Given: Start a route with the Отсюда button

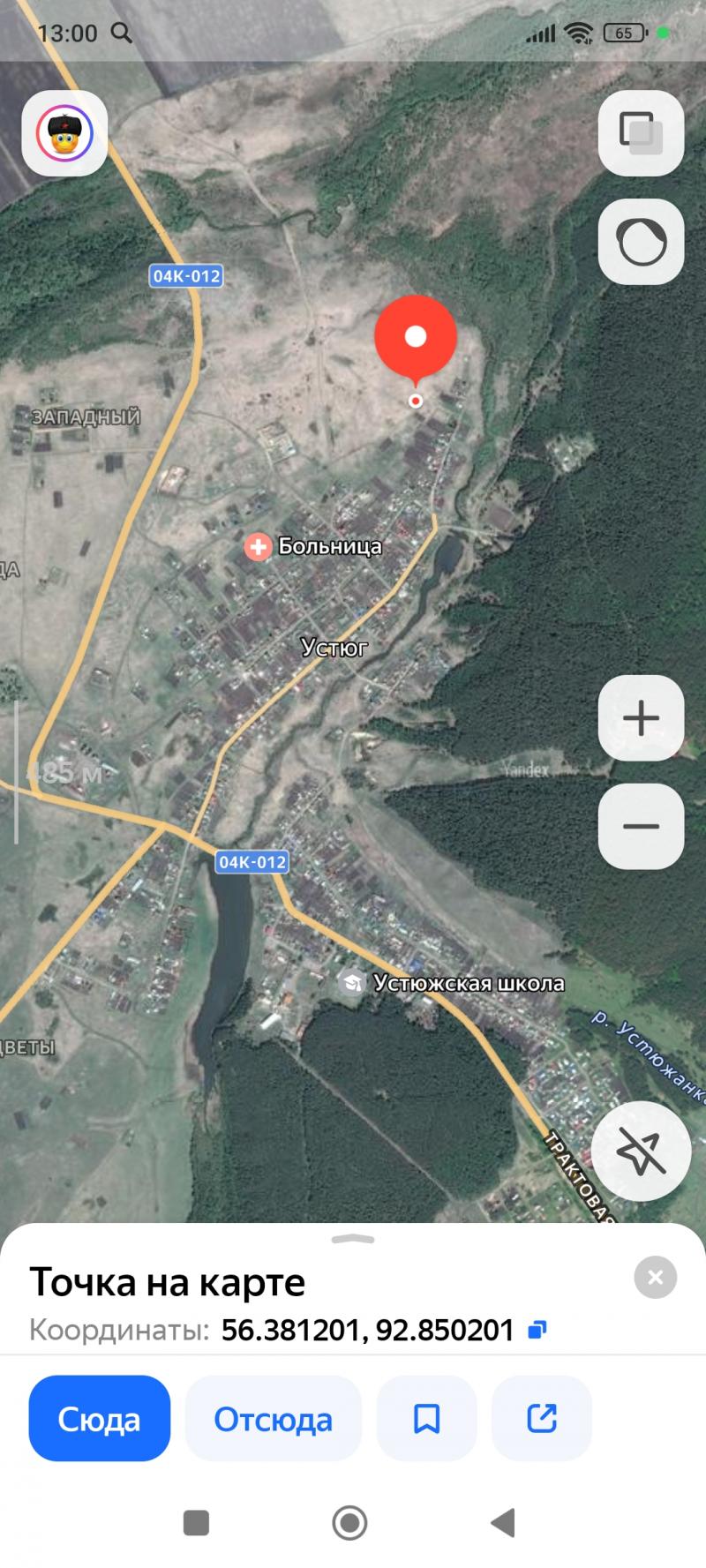Looking at the screenshot, I should pos(273,1419).
